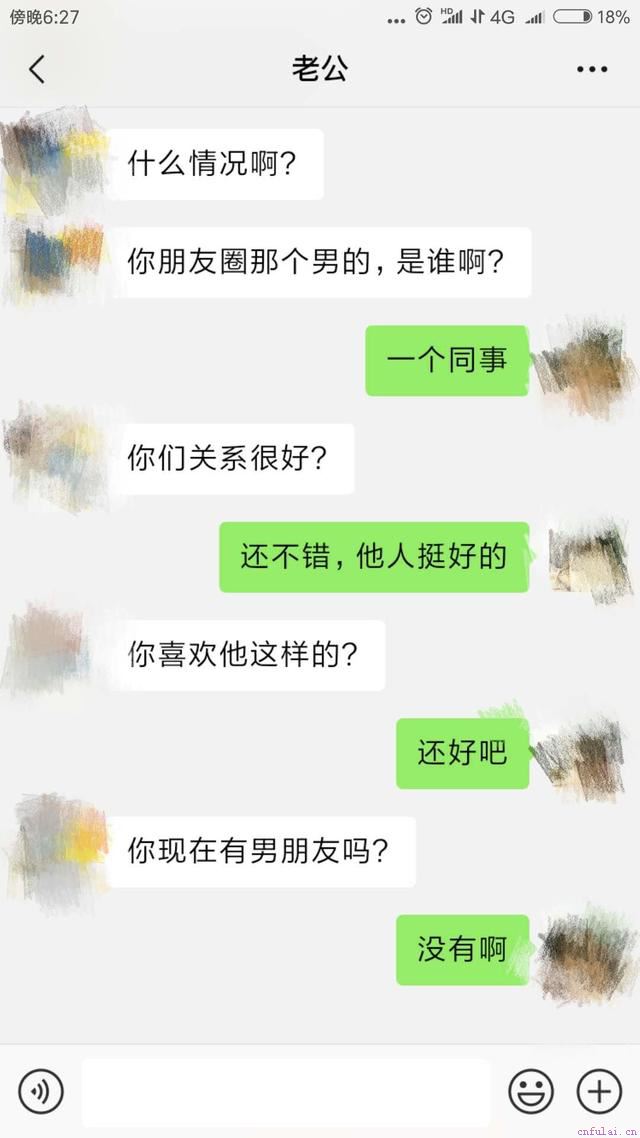Go back from the 老公 chat

[37, 69]
